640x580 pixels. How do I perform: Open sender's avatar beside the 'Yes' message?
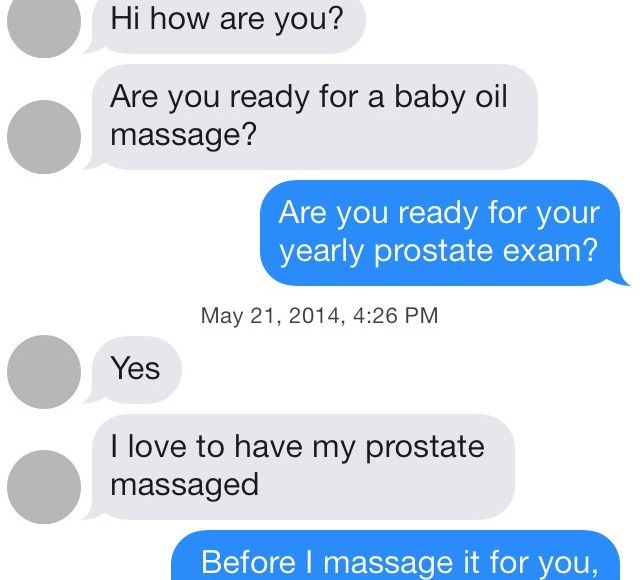[43, 371]
